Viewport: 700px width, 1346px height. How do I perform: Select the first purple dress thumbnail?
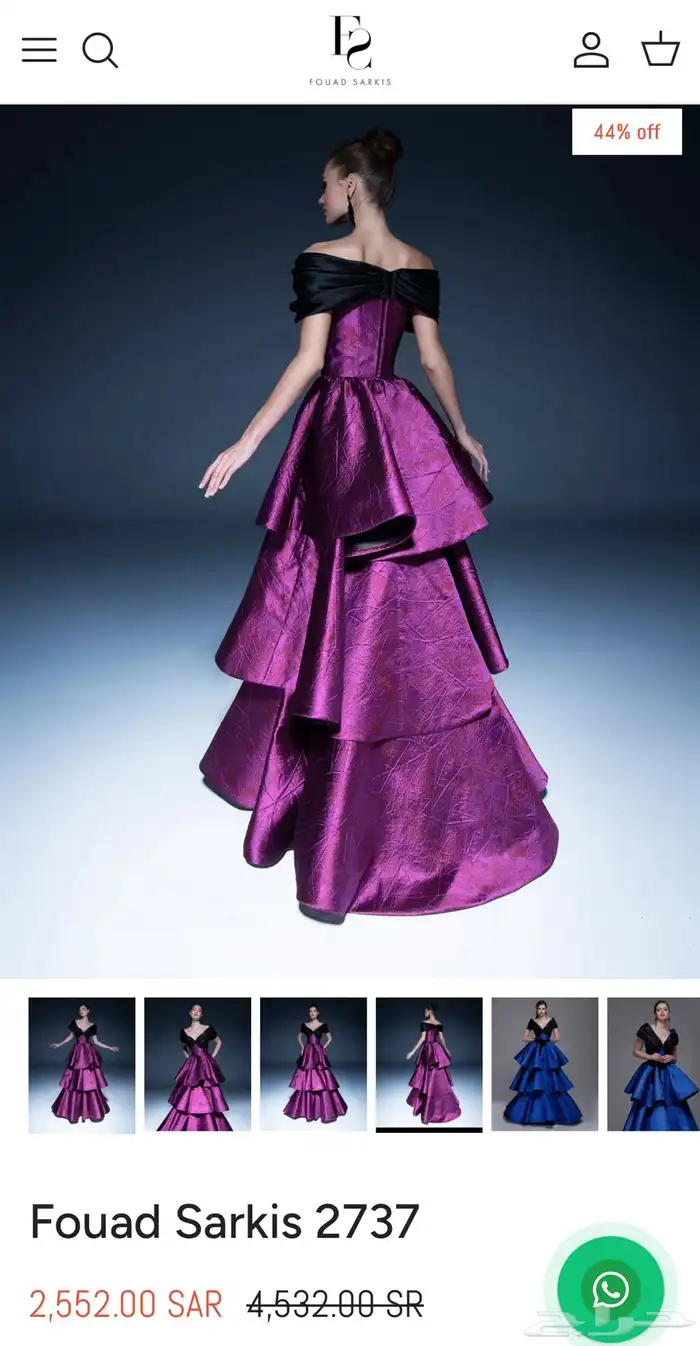coord(82,1064)
